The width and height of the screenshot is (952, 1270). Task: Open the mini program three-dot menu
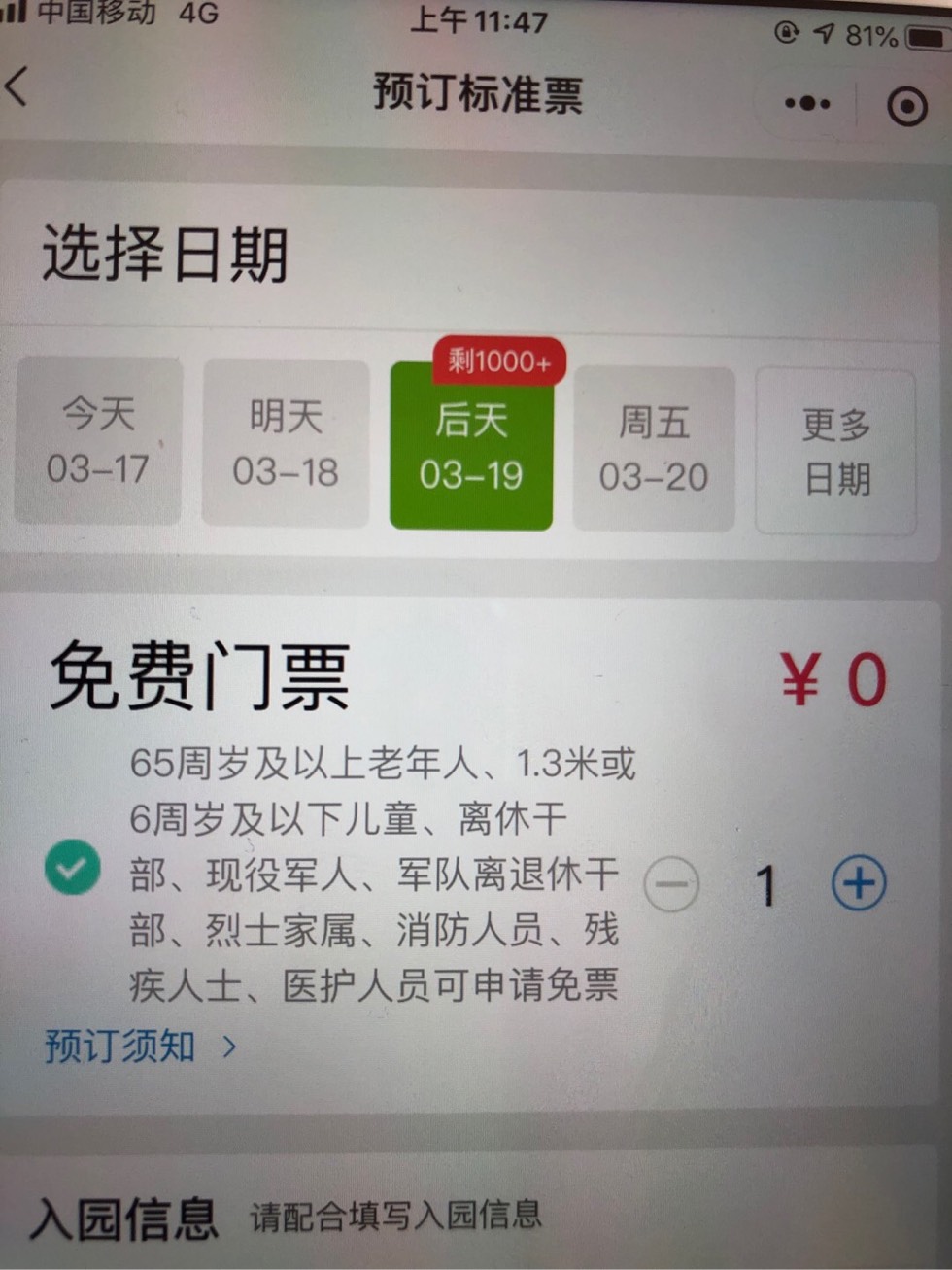807,103
